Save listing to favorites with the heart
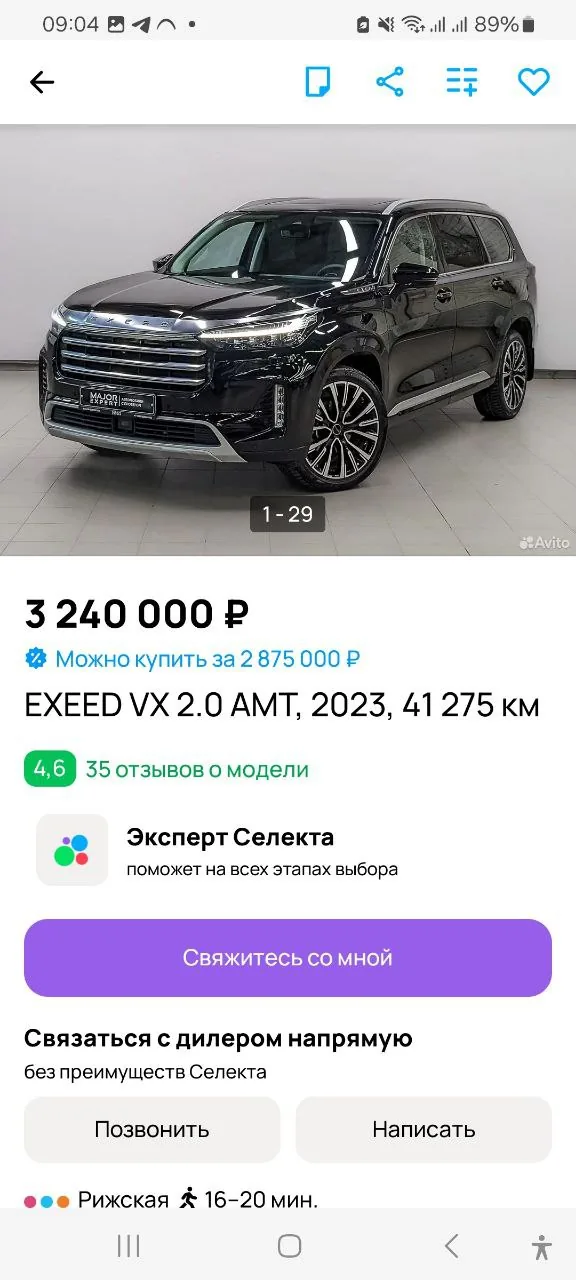576x1280 pixels. point(534,82)
